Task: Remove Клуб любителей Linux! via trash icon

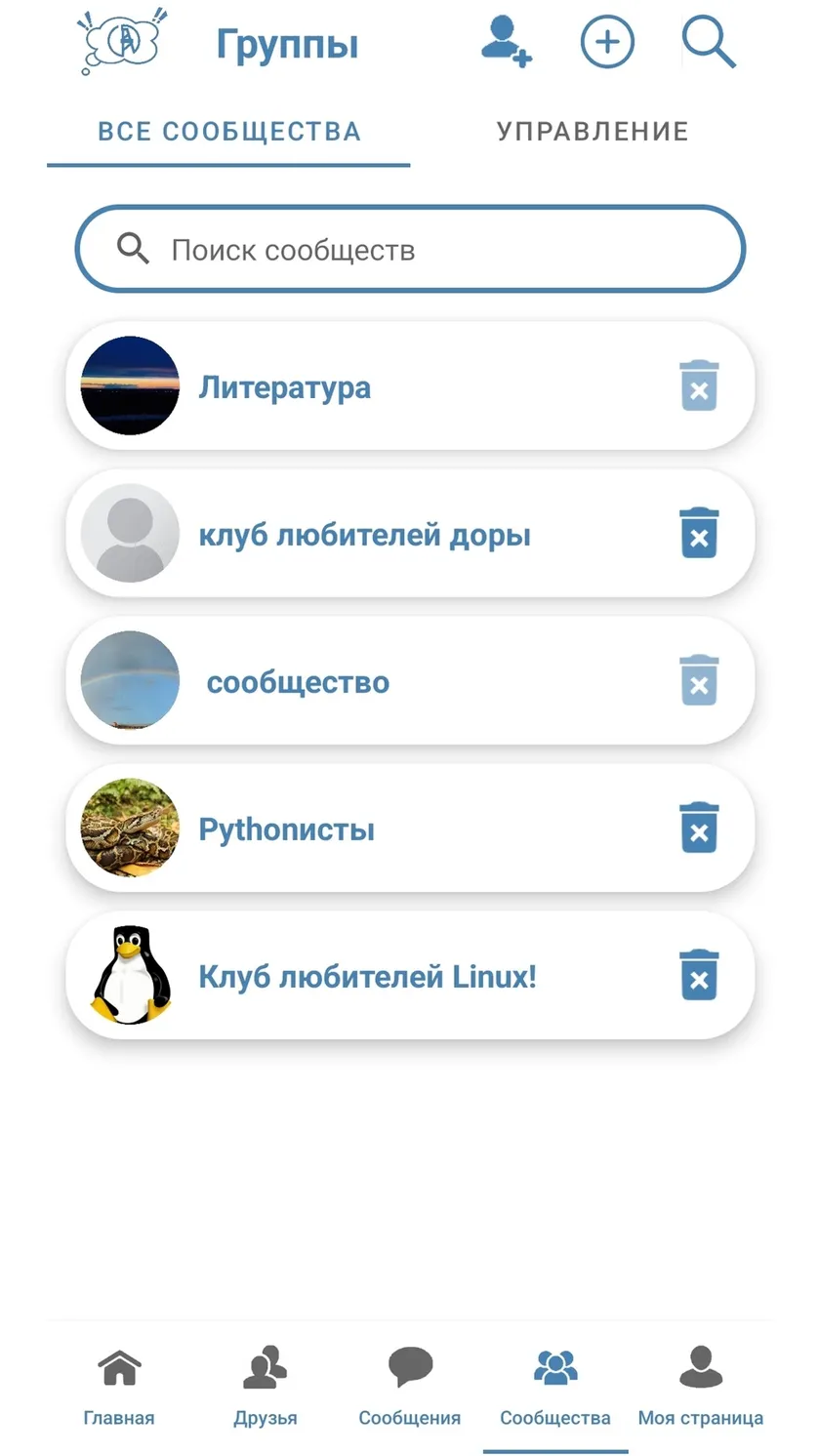Action: pos(699,976)
